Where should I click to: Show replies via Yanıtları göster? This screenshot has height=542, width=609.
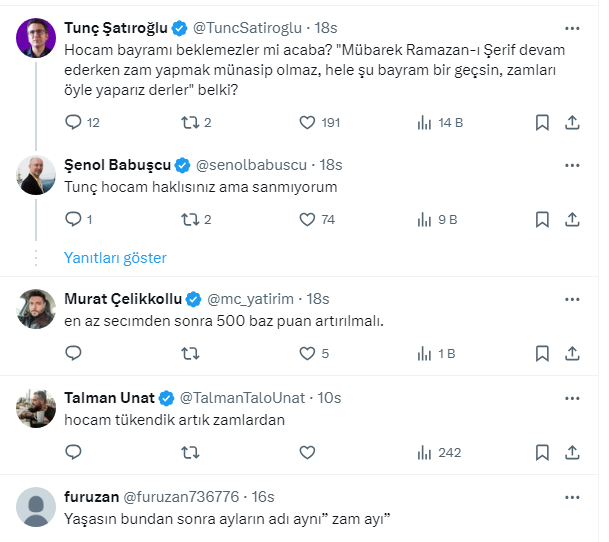pos(115,257)
